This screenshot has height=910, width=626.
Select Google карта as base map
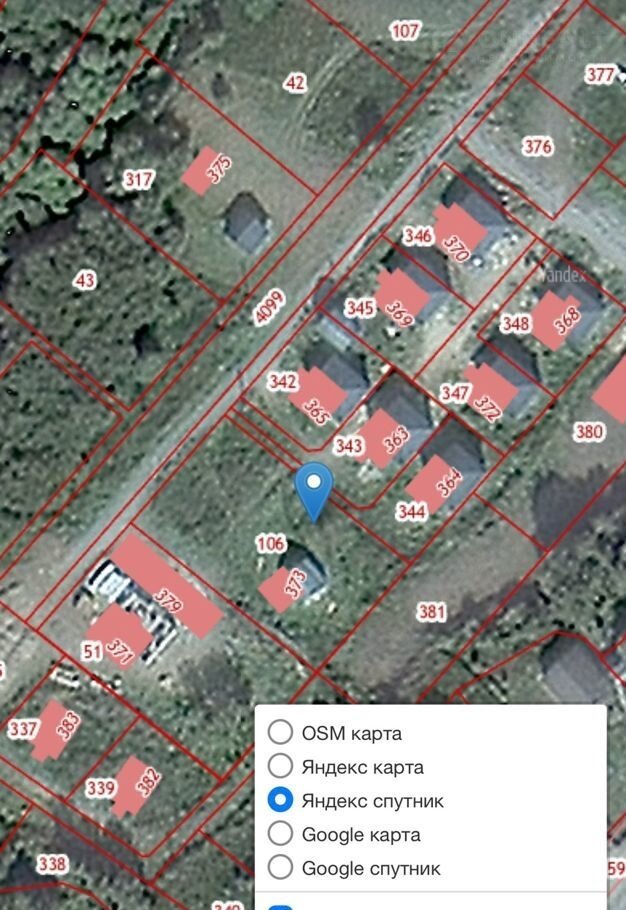coord(281,834)
